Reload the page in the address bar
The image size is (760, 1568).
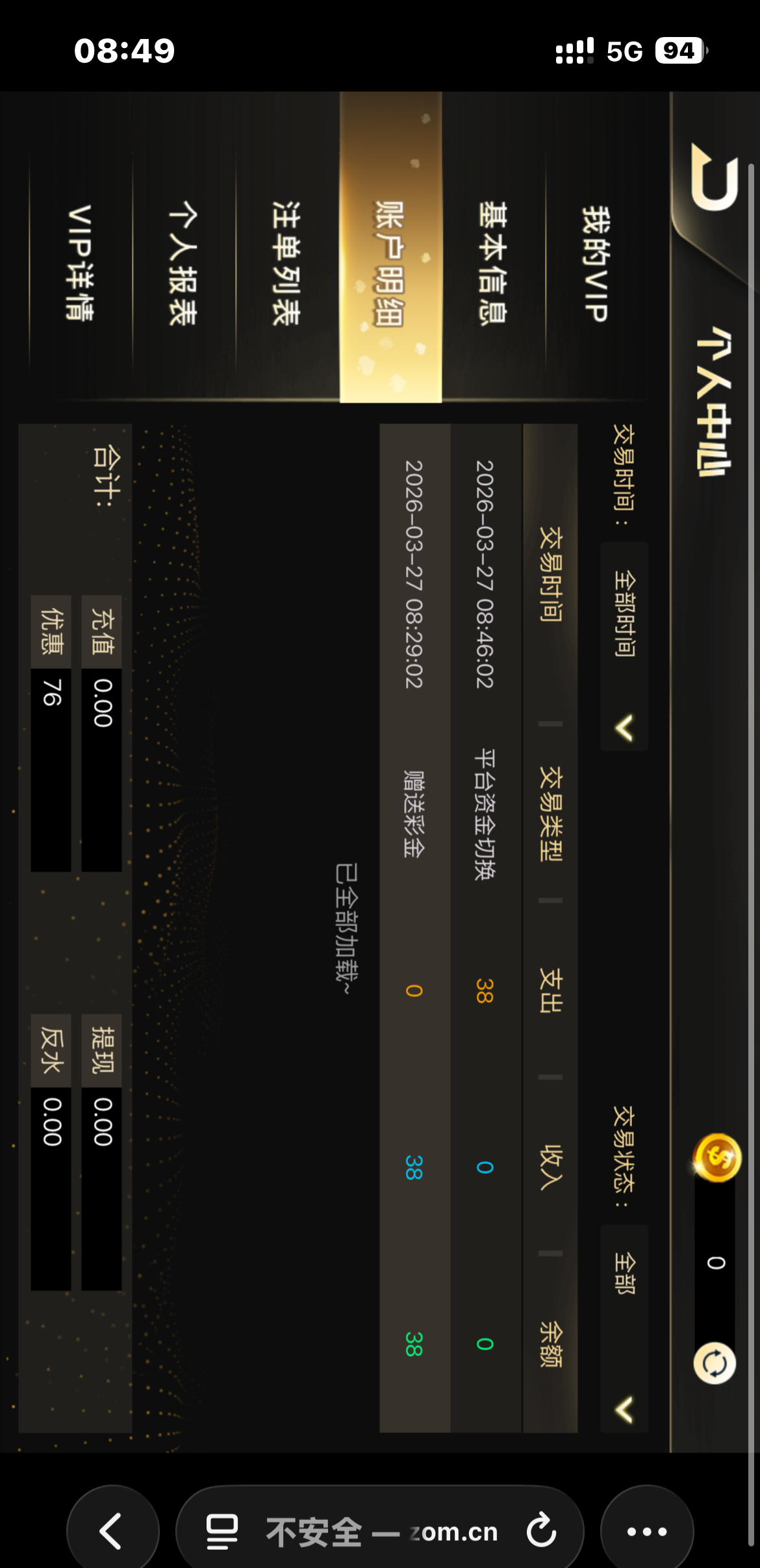[x=540, y=1530]
